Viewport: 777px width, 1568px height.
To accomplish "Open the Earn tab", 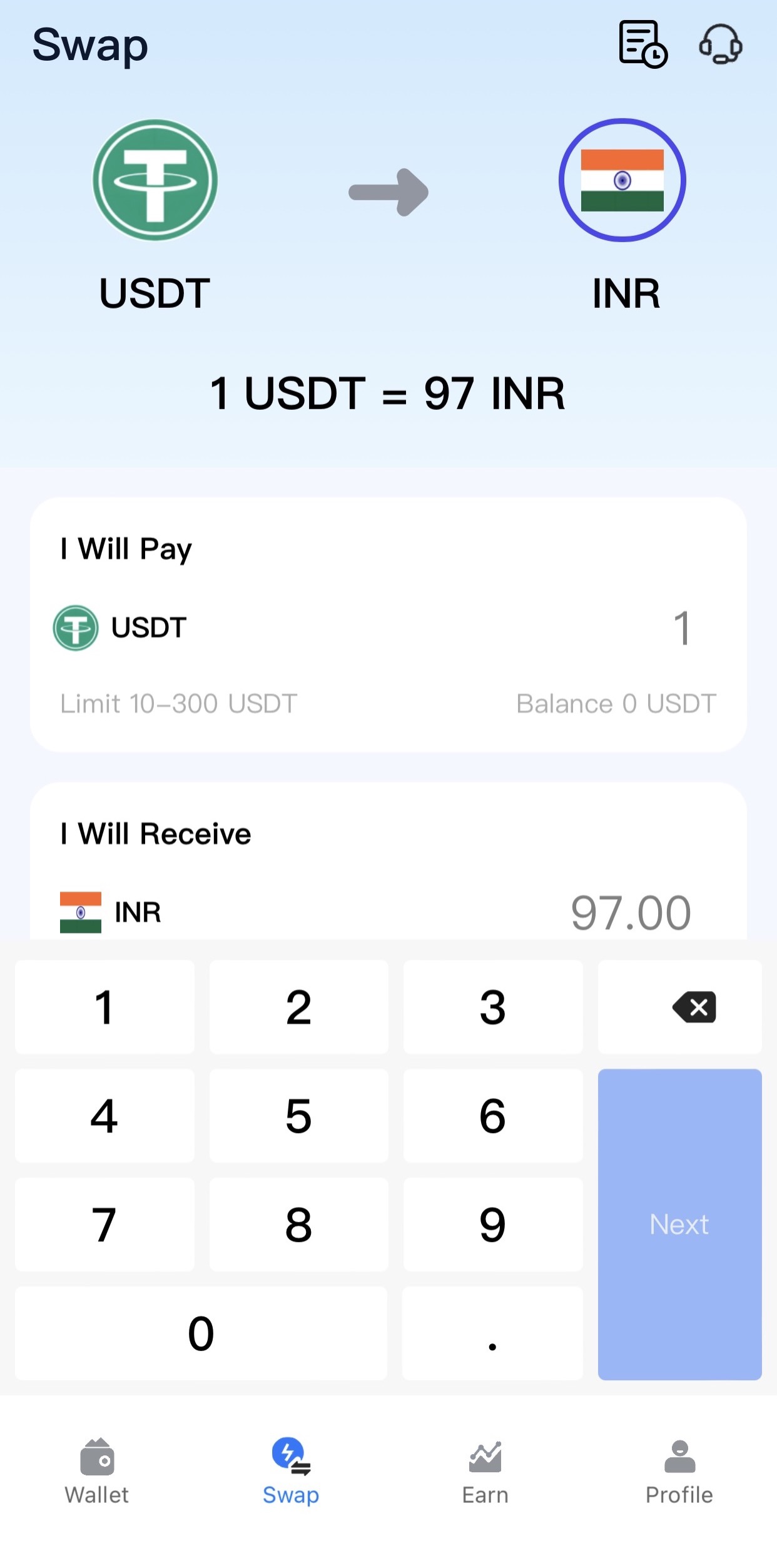I will click(485, 1472).
